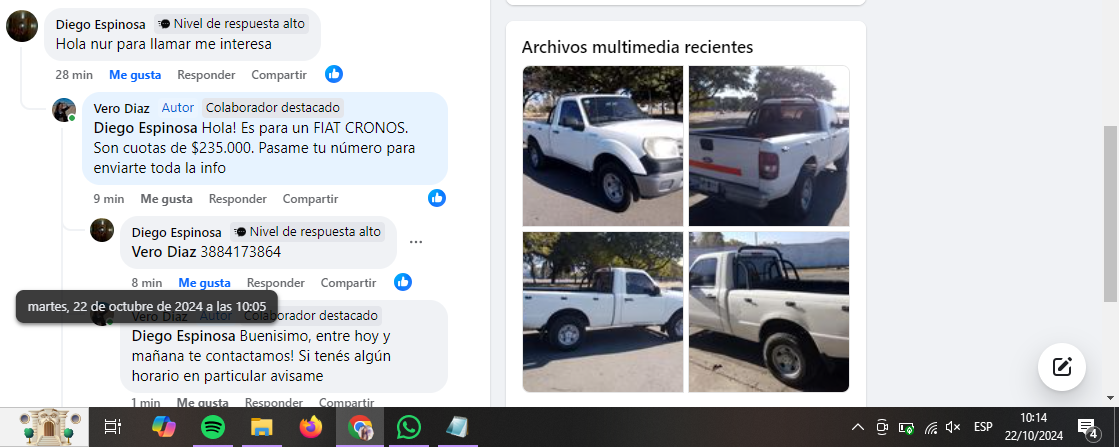Reply to Diego's "Hola nur para llamar" comment
This screenshot has width=1119, height=447.
206,75
